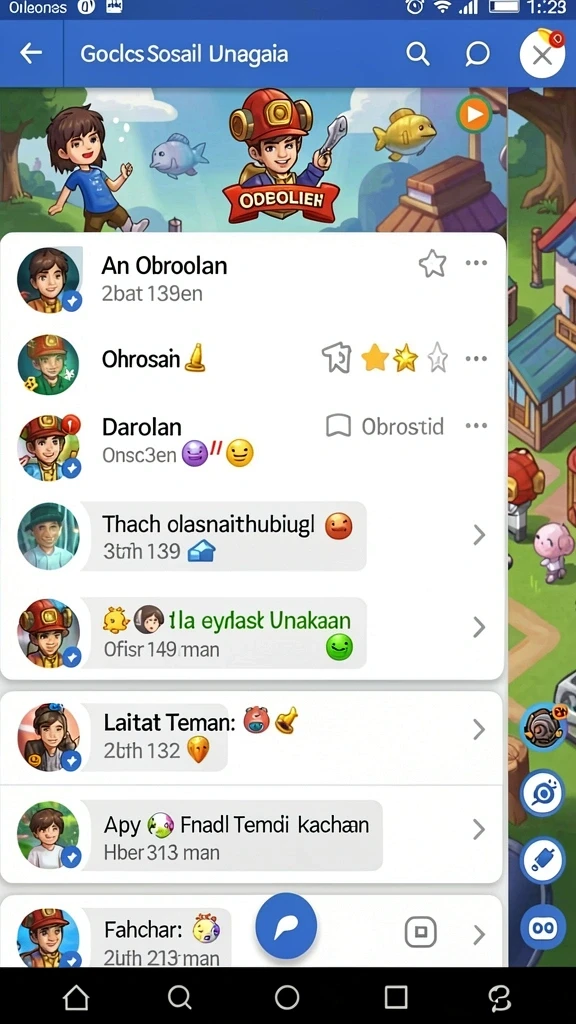
Task: Tap the blue pencil side button
Action: (x=543, y=860)
